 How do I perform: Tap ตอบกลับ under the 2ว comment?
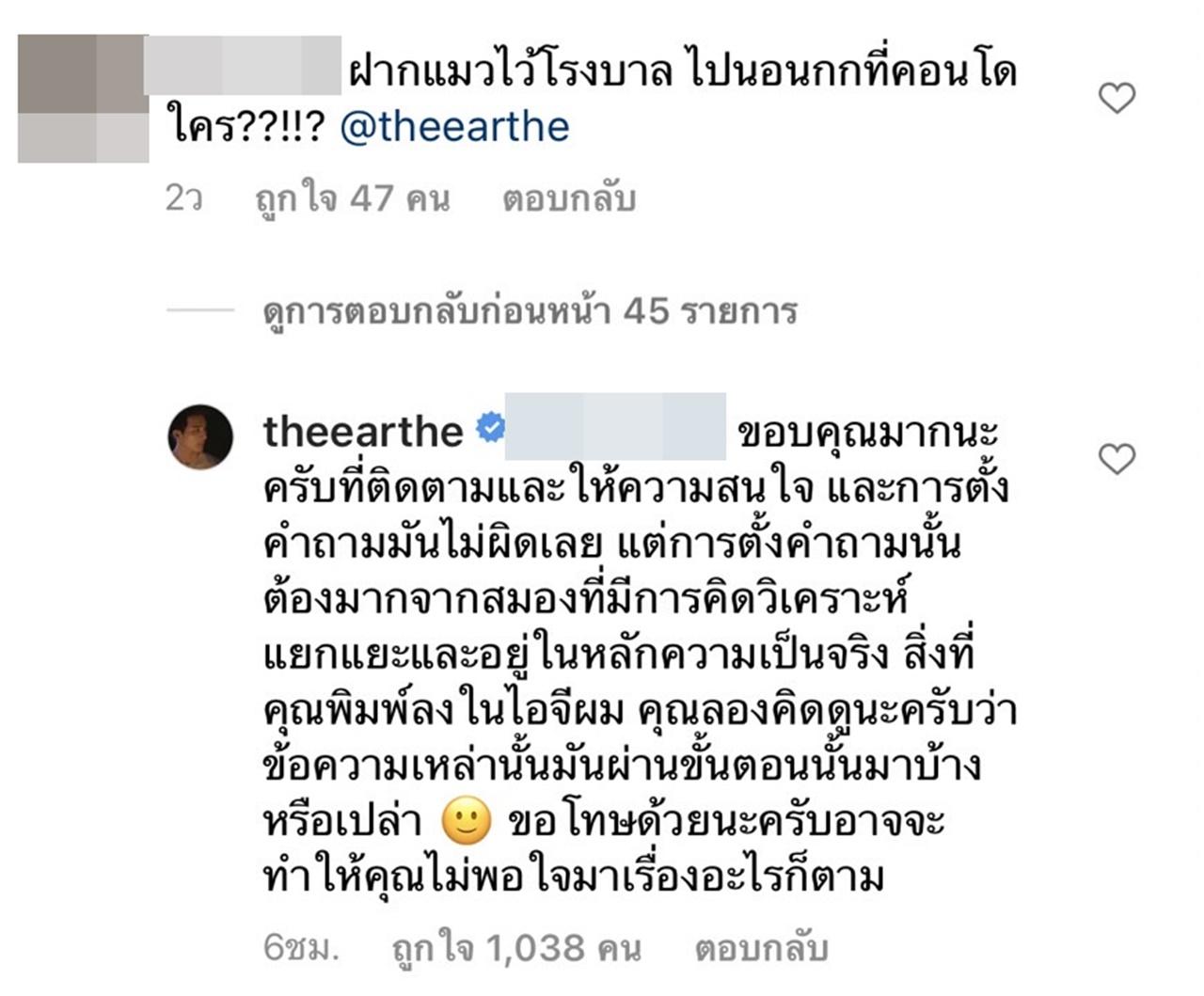point(568,198)
